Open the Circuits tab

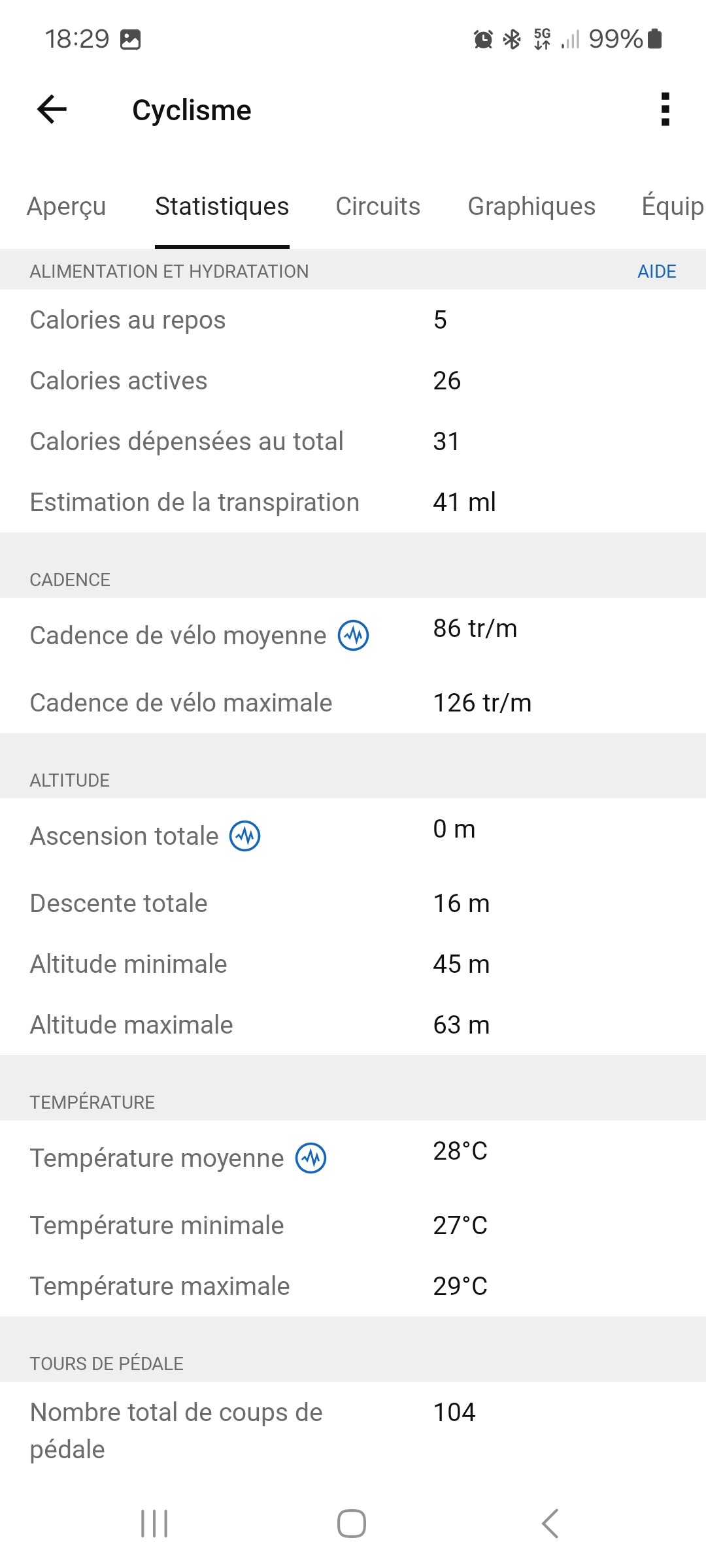click(x=378, y=206)
